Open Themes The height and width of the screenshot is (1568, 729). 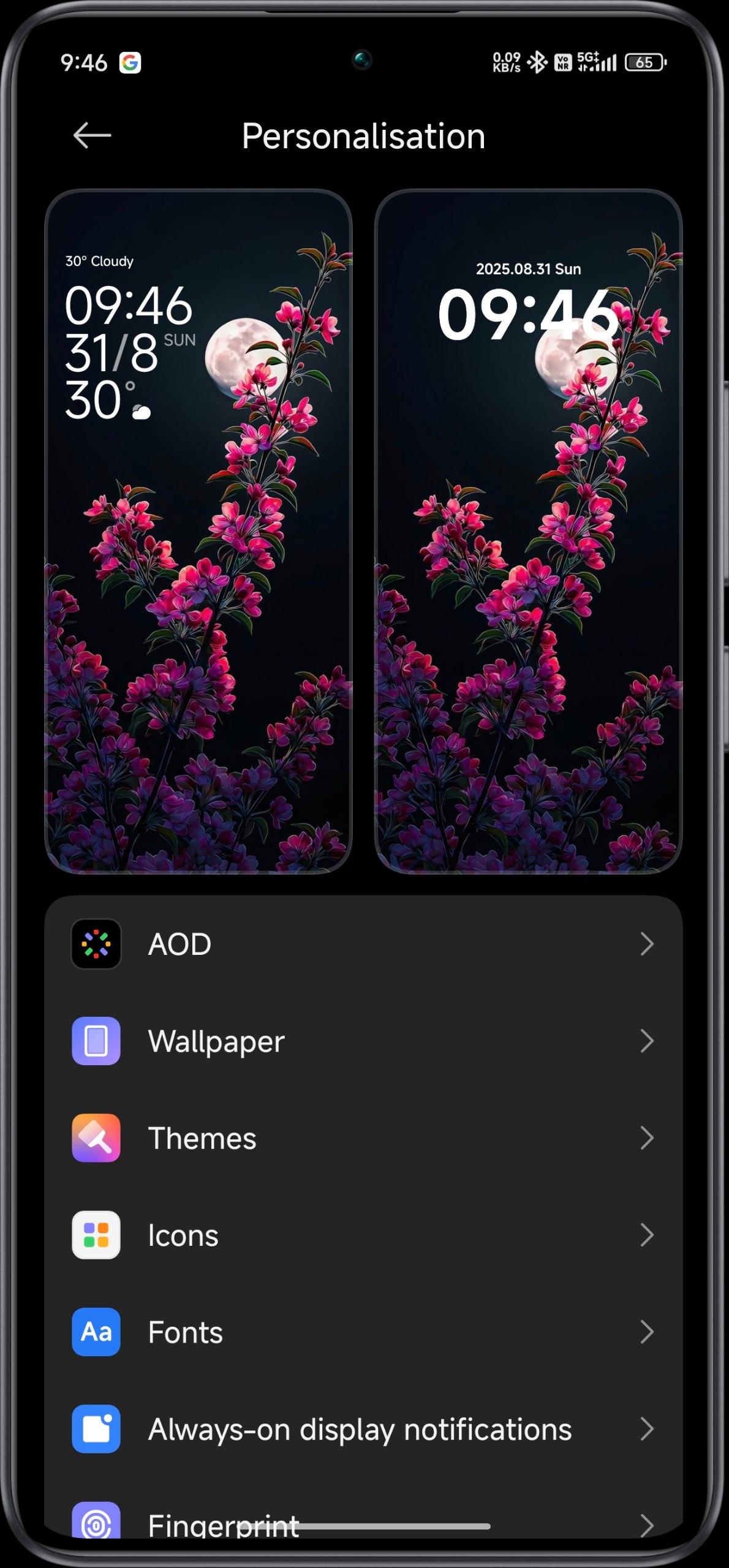point(363,1138)
